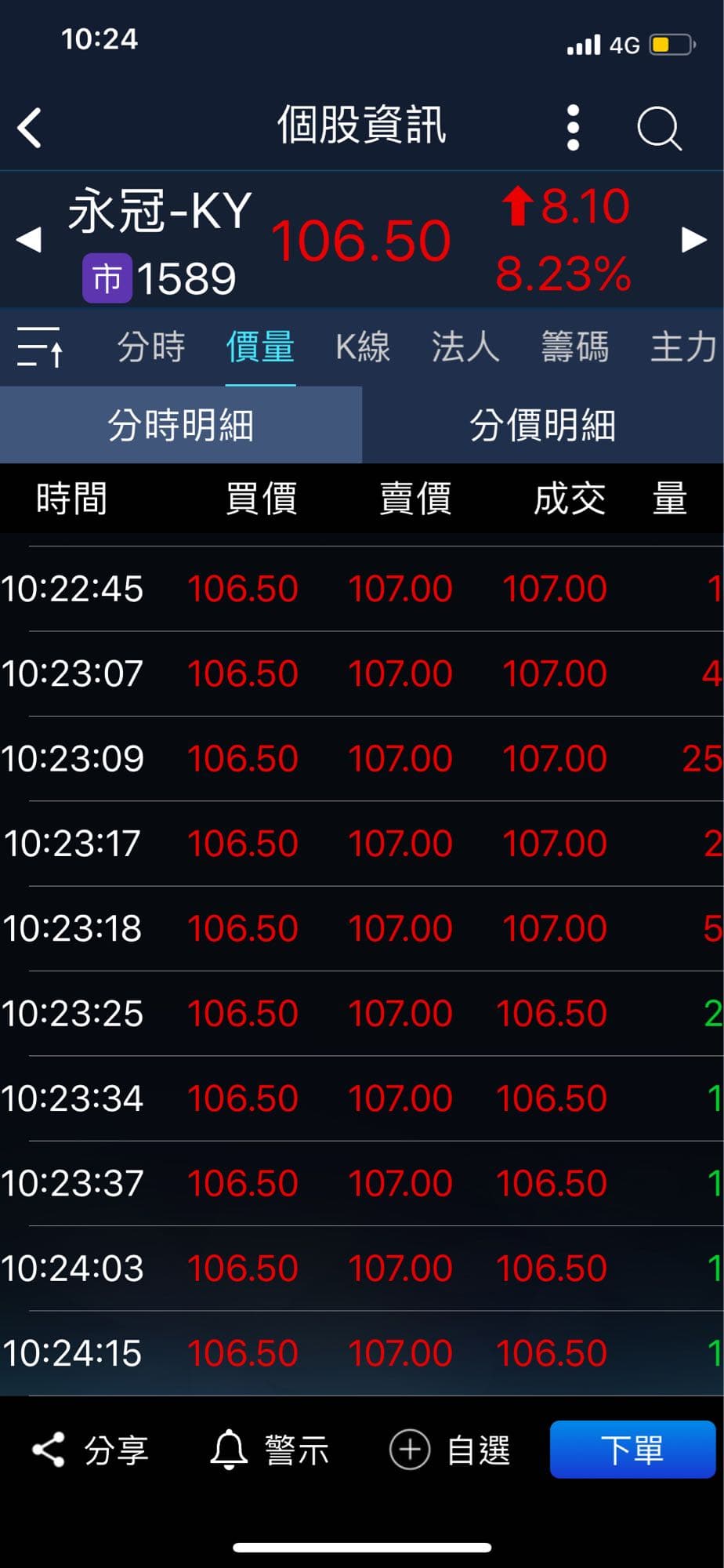Screen dimensions: 724x1568
Task: Open the 法人 tab
Action: pos(465,347)
